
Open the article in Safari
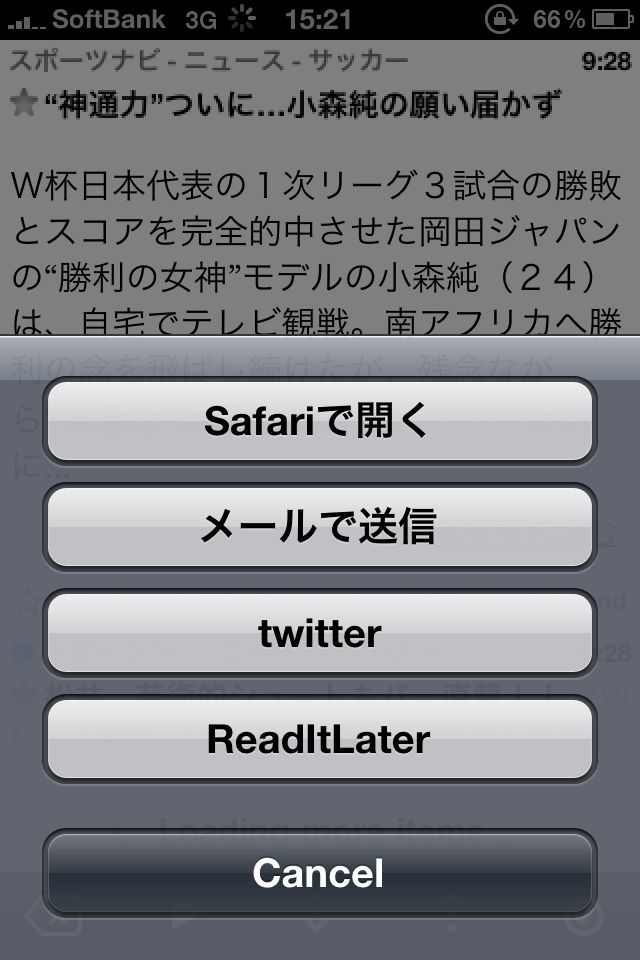319,421
